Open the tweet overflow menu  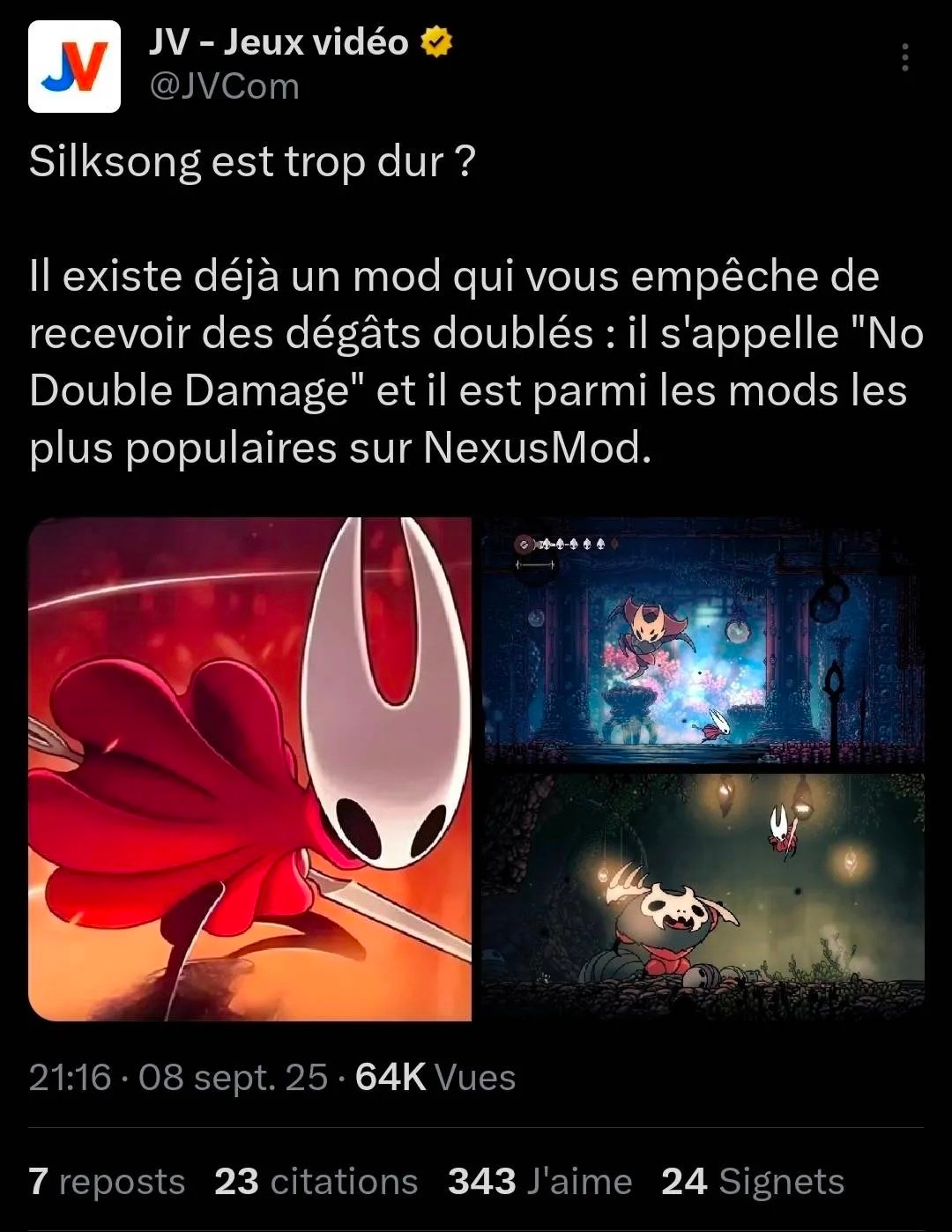pos(904,57)
